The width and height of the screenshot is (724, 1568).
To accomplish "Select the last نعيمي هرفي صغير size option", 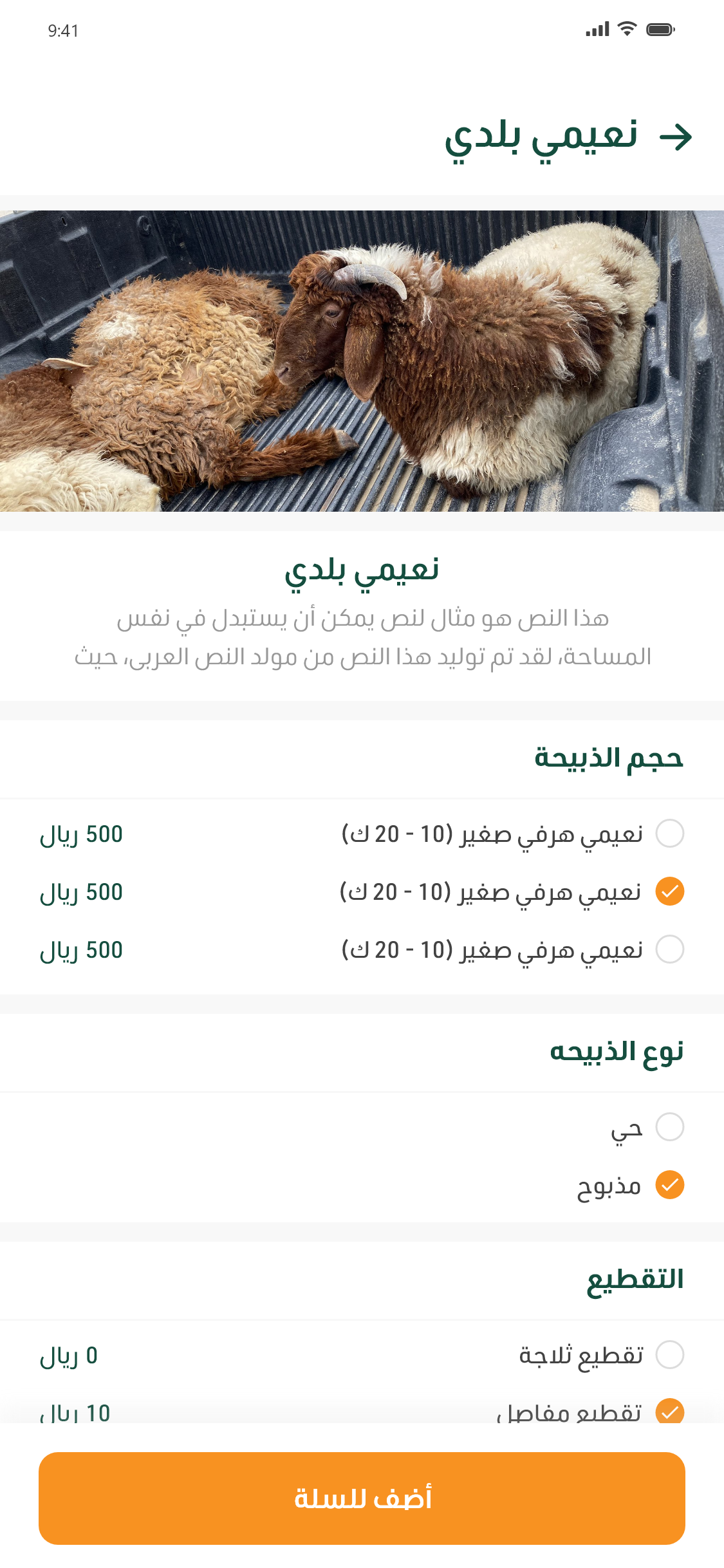I will point(669,949).
